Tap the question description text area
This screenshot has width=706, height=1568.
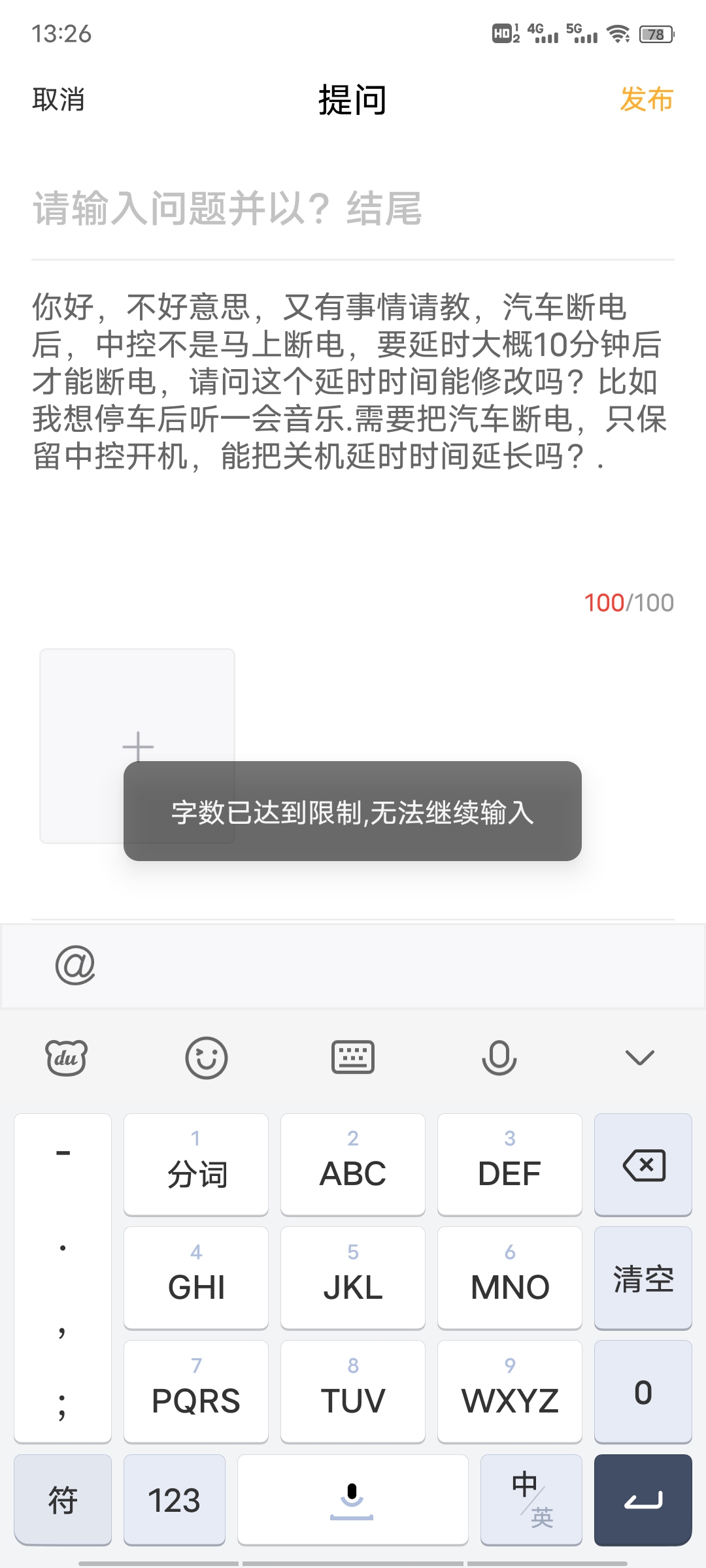tap(353, 382)
